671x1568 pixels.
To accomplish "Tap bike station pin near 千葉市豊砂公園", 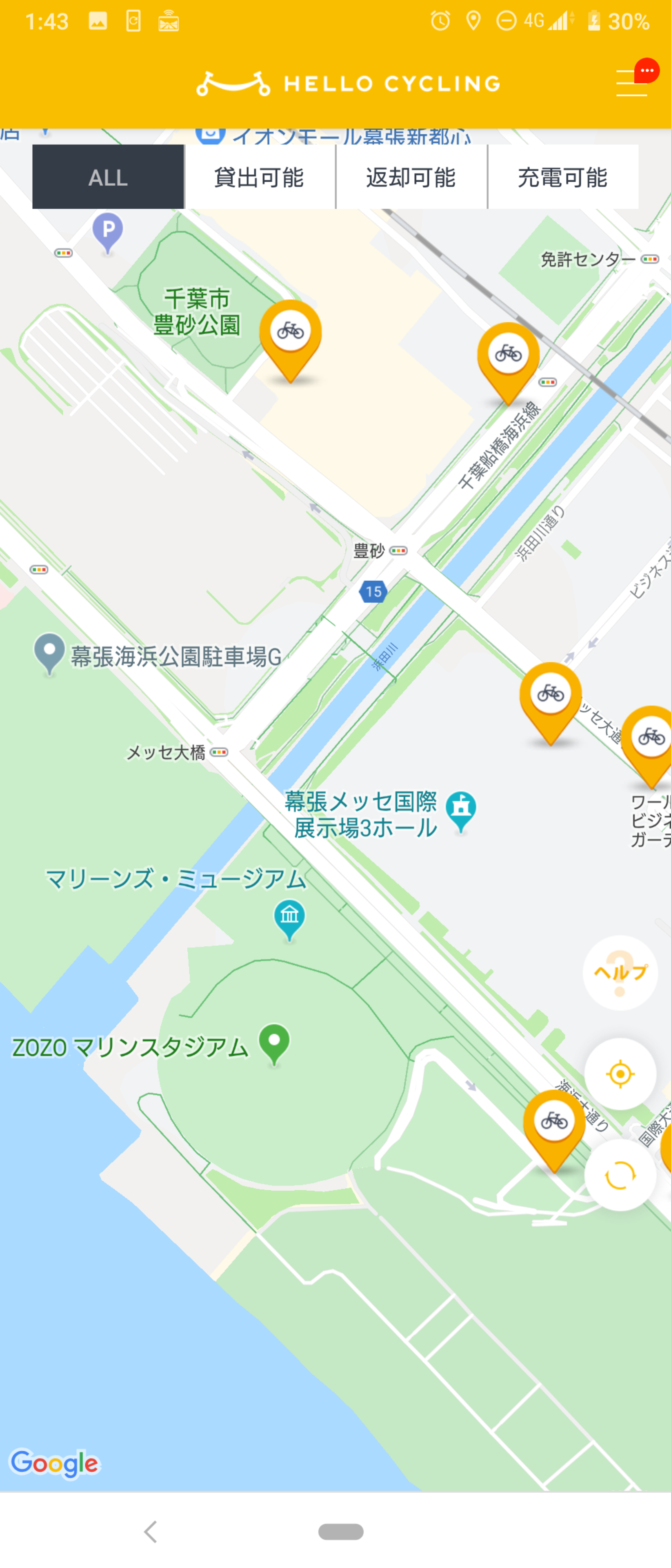I will (291, 341).
